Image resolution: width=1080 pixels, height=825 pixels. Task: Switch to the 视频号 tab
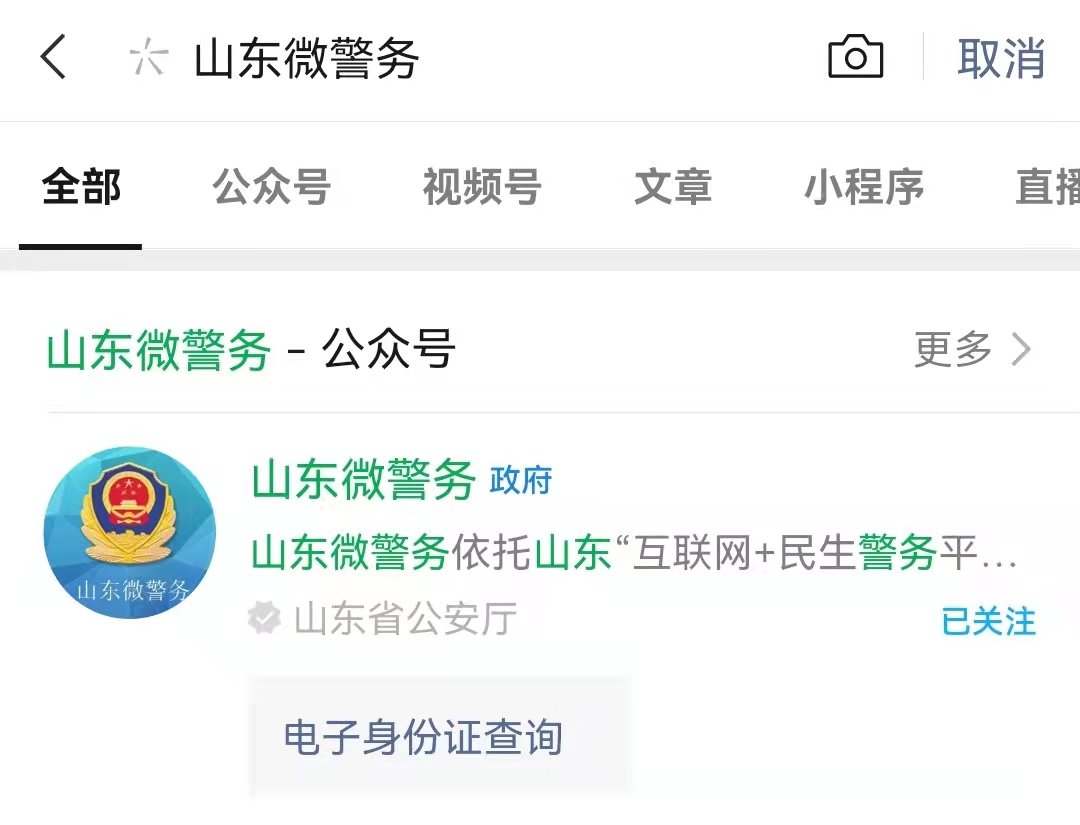point(481,187)
